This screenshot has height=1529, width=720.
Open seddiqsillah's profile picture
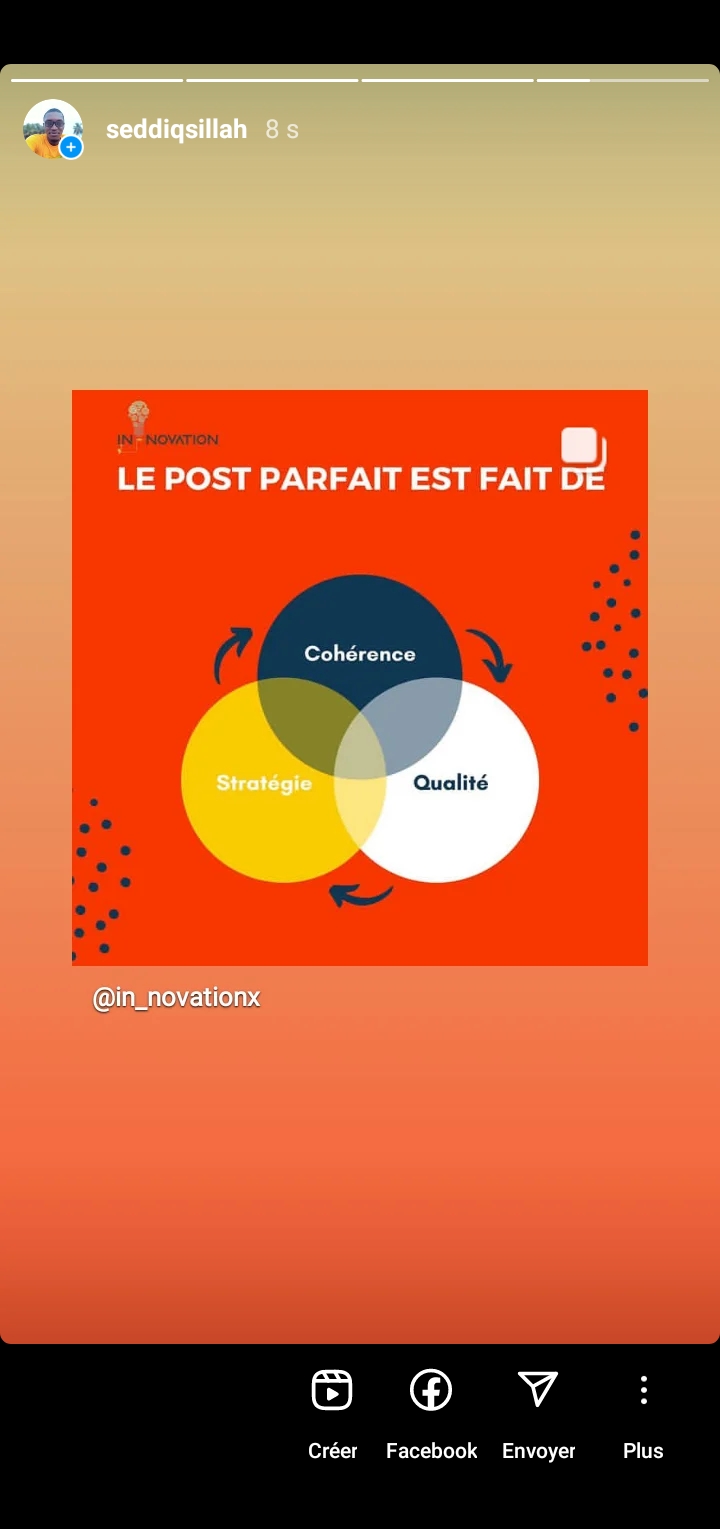52,129
